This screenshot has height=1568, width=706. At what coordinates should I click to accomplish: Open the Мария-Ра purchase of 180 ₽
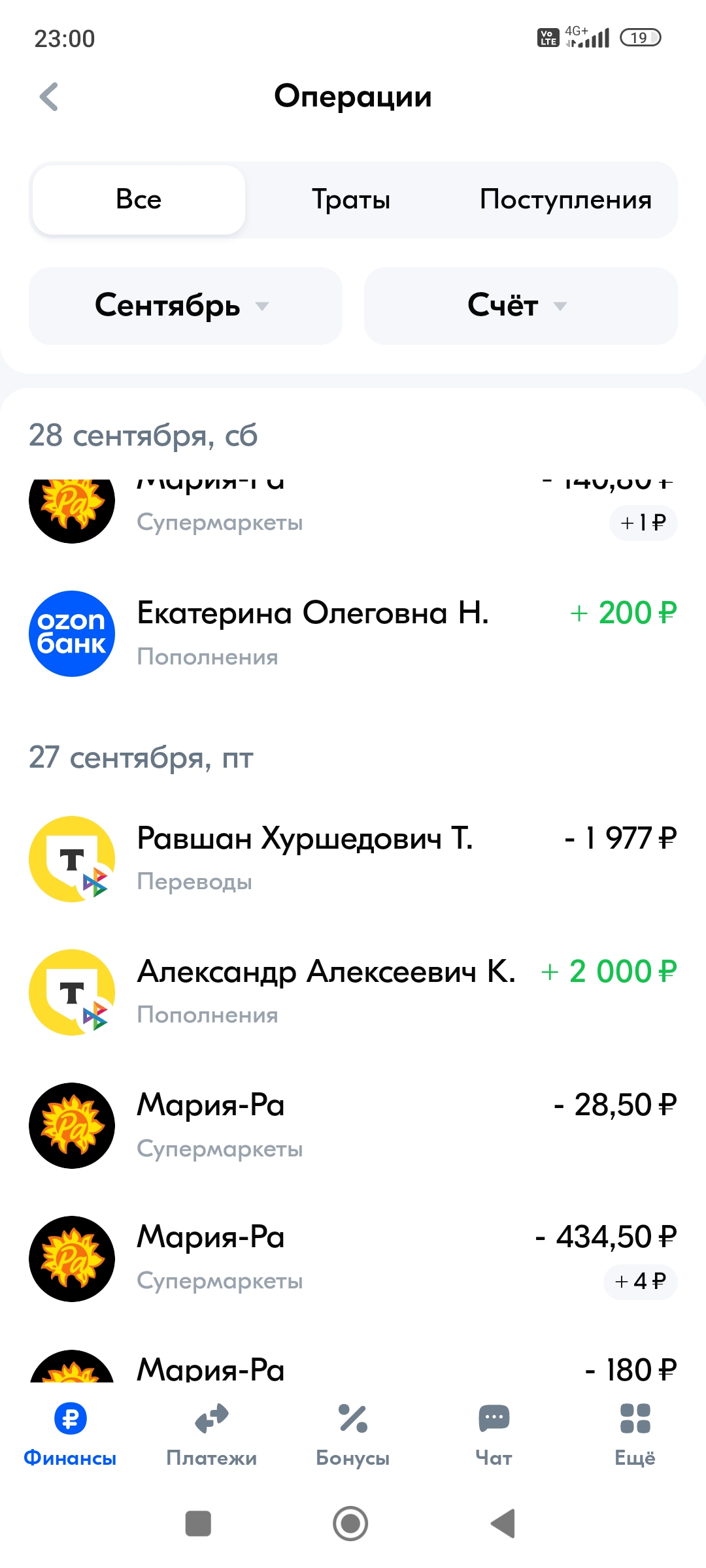[x=353, y=1368]
